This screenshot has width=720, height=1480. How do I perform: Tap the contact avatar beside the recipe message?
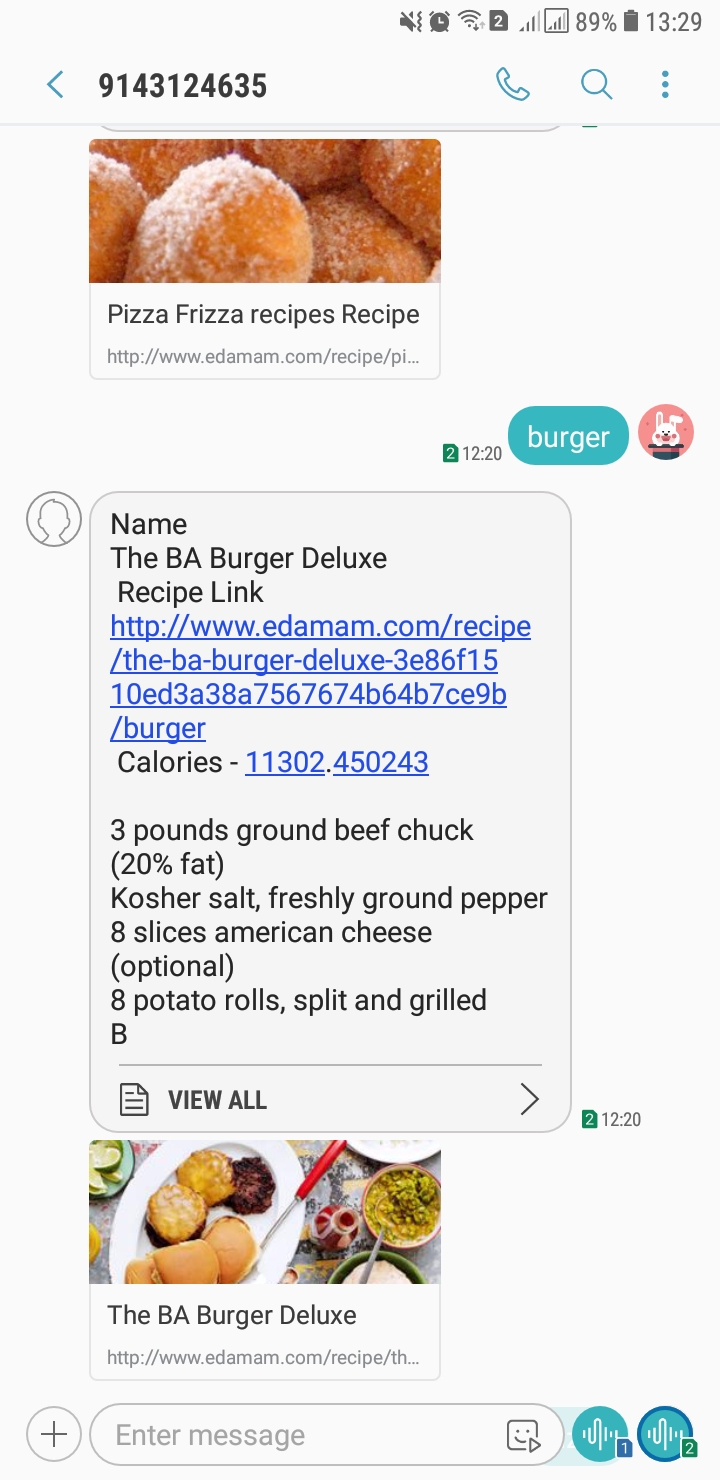tap(54, 520)
